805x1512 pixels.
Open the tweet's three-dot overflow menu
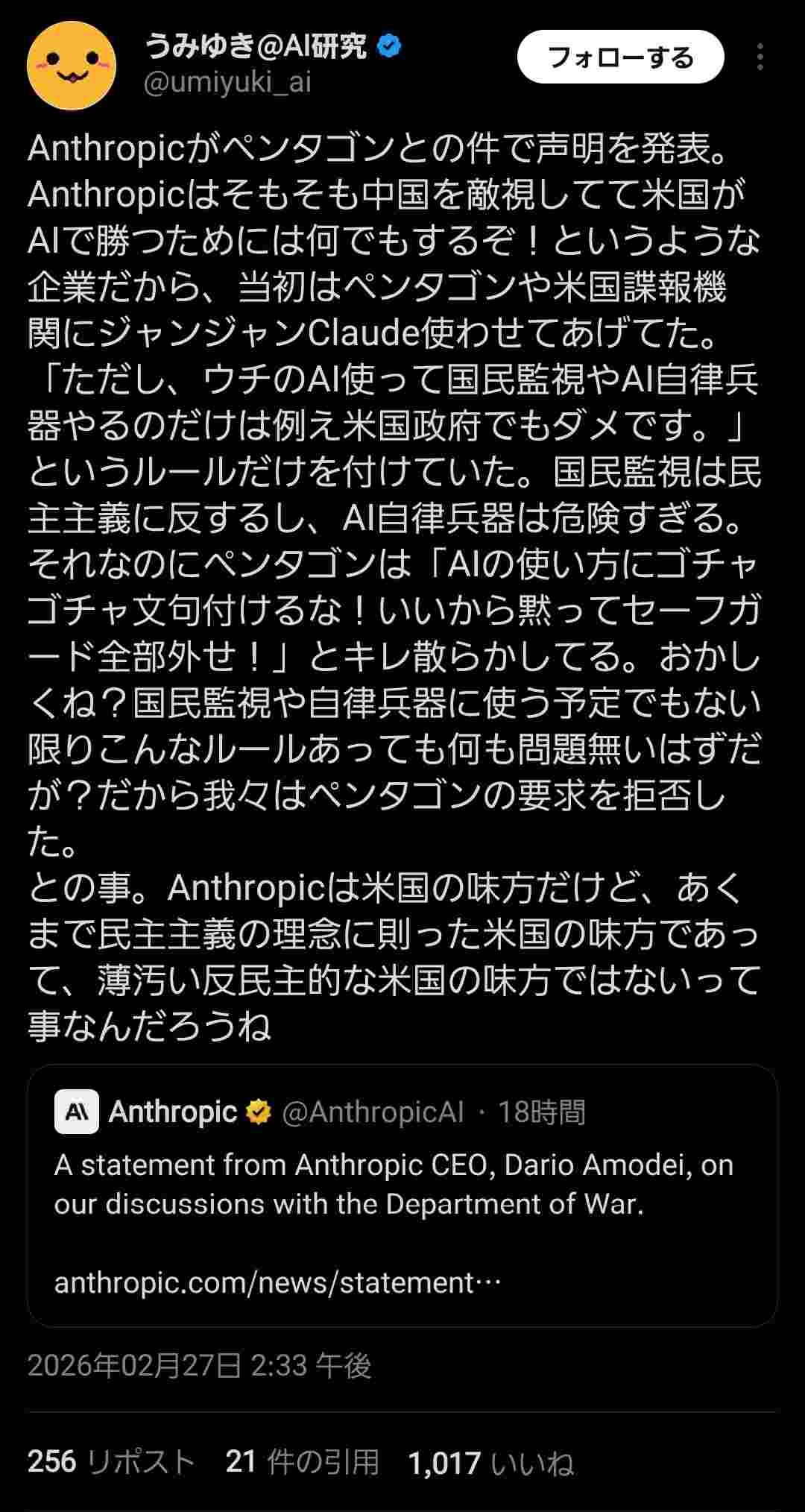pos(760,57)
